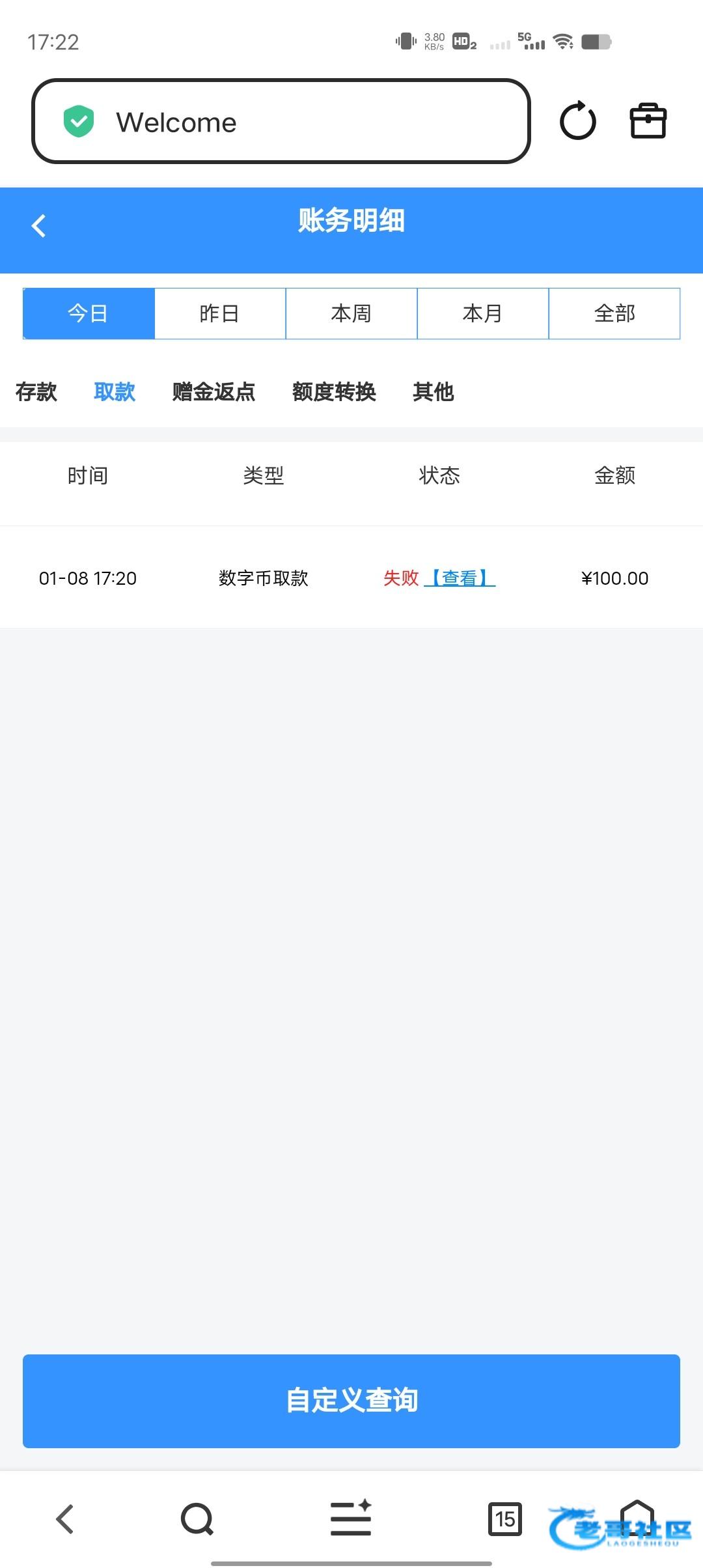Select the 取款 category
Image resolution: width=703 pixels, height=1568 pixels.
(x=115, y=392)
